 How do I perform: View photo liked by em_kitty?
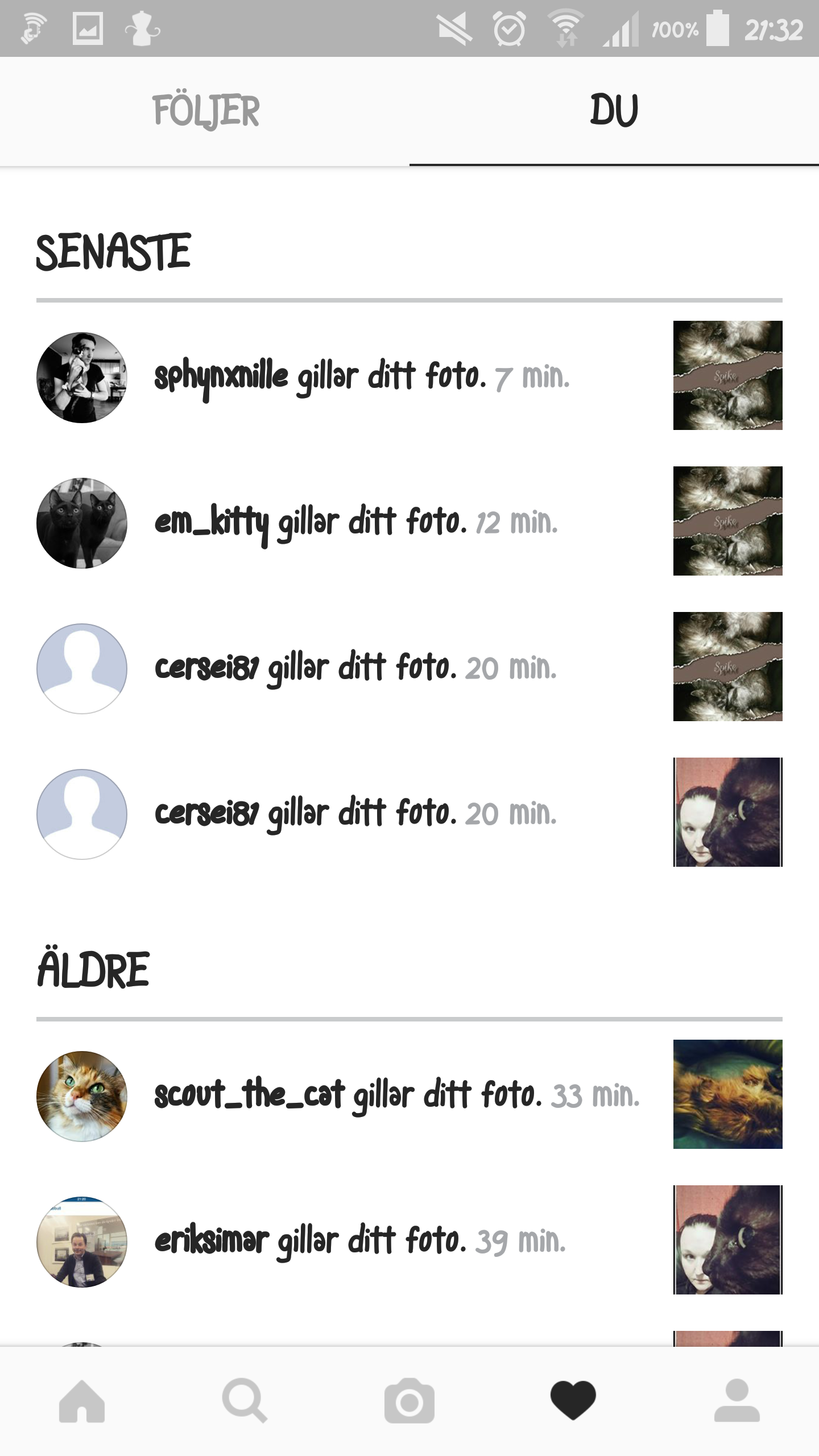pyautogui.click(x=727, y=521)
